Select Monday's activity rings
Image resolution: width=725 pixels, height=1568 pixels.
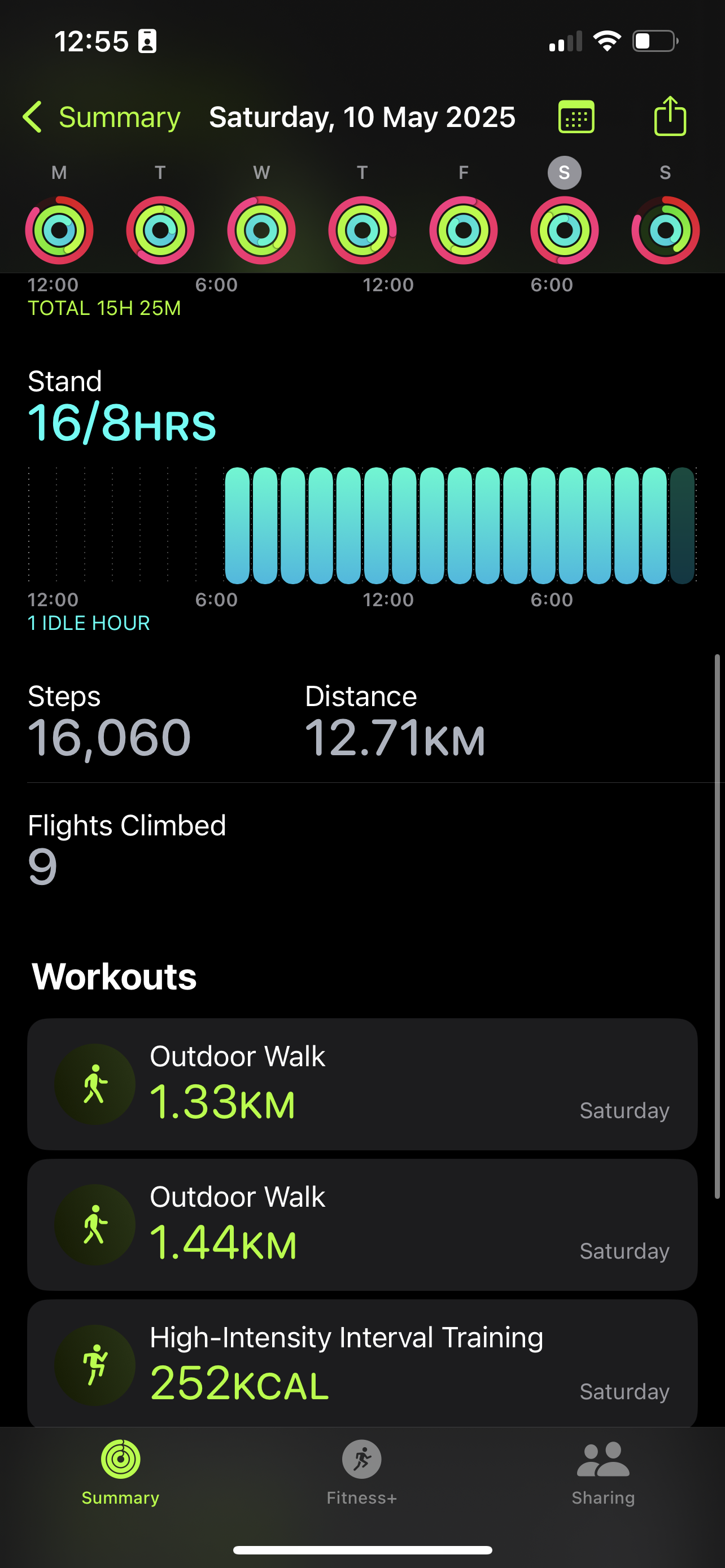click(59, 230)
